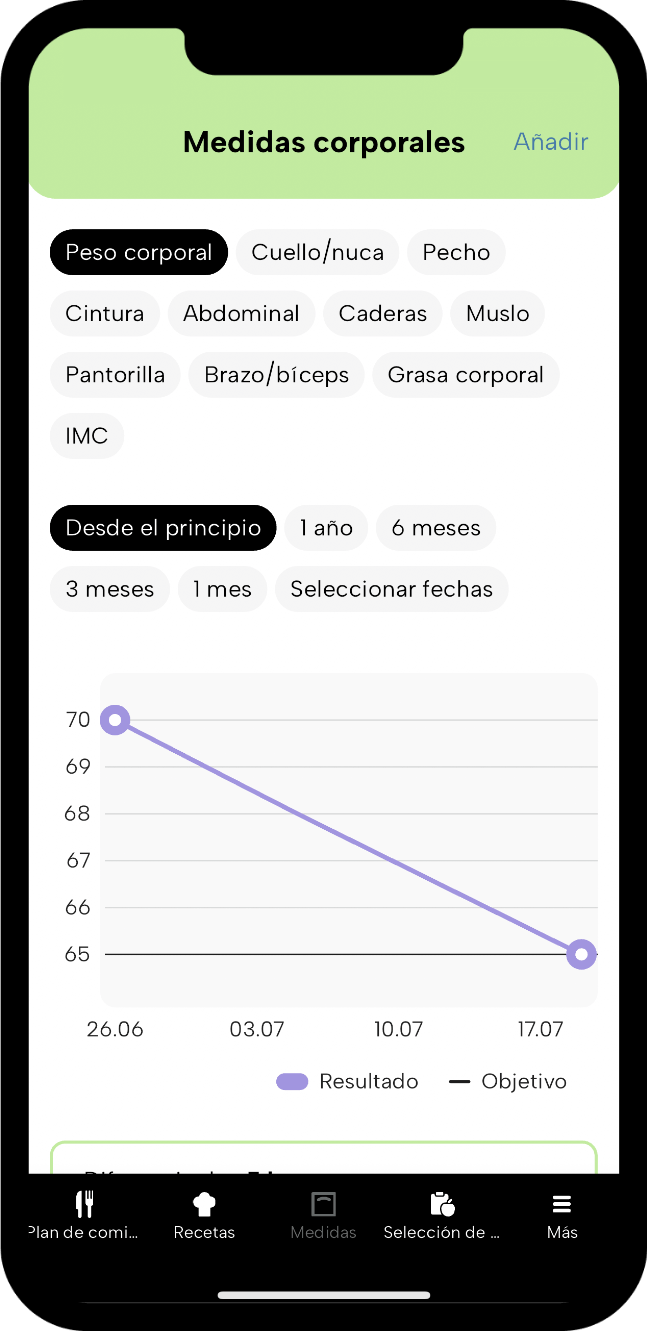
Task: Select the IMC chip
Action: click(87, 436)
